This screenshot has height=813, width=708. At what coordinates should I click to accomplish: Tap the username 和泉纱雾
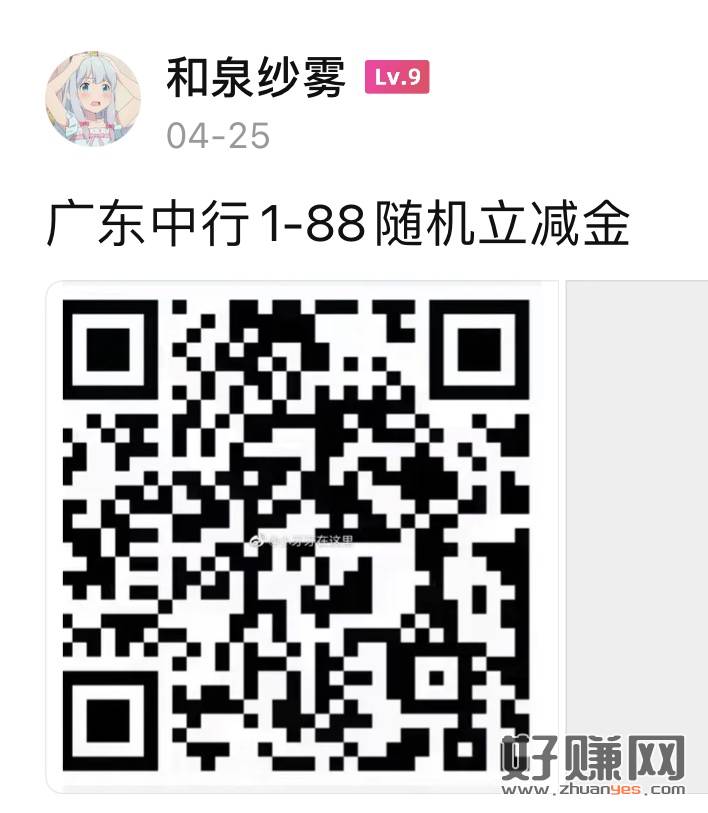(256, 78)
